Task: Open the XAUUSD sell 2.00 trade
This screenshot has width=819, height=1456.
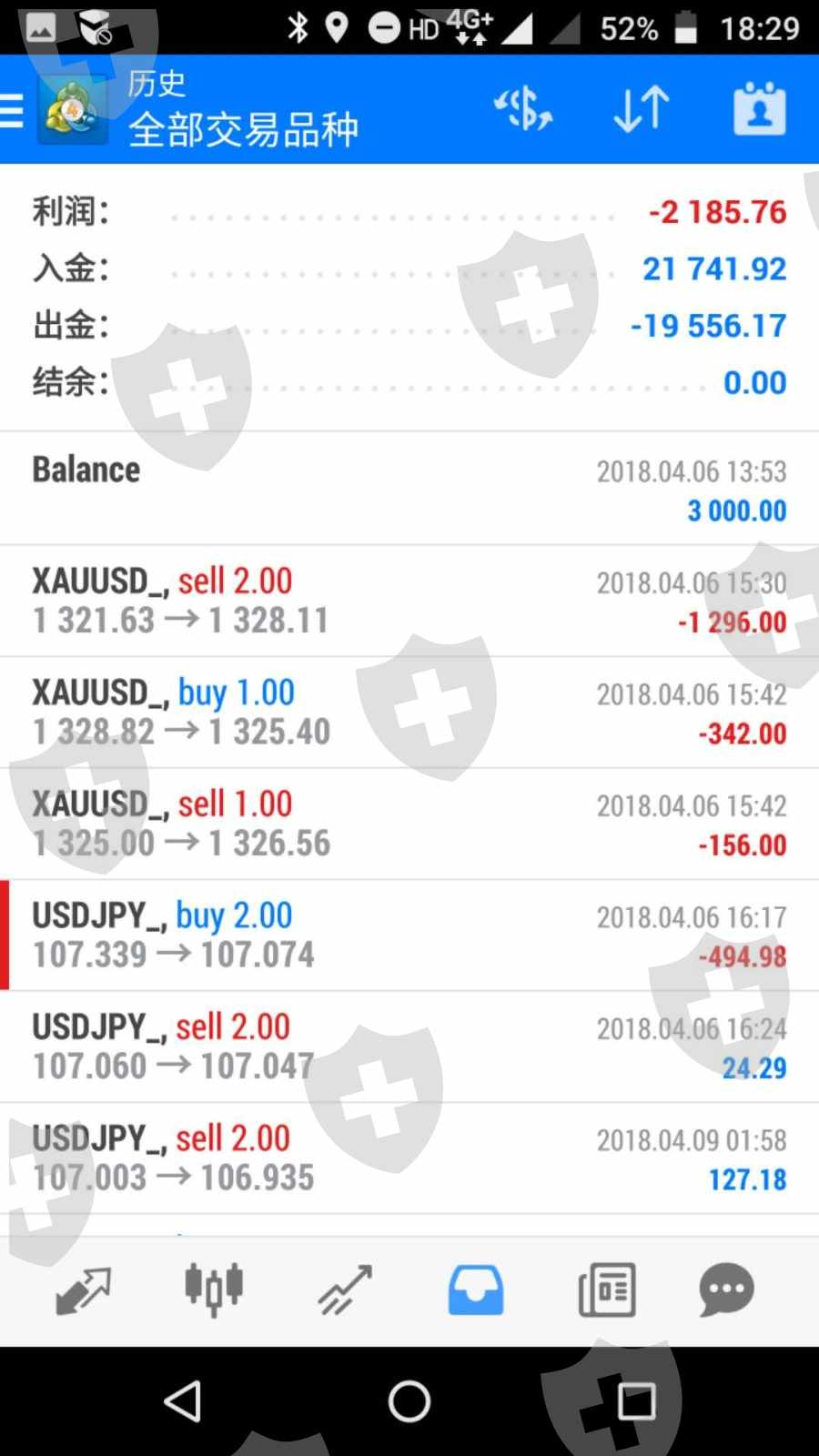Action: (x=409, y=601)
